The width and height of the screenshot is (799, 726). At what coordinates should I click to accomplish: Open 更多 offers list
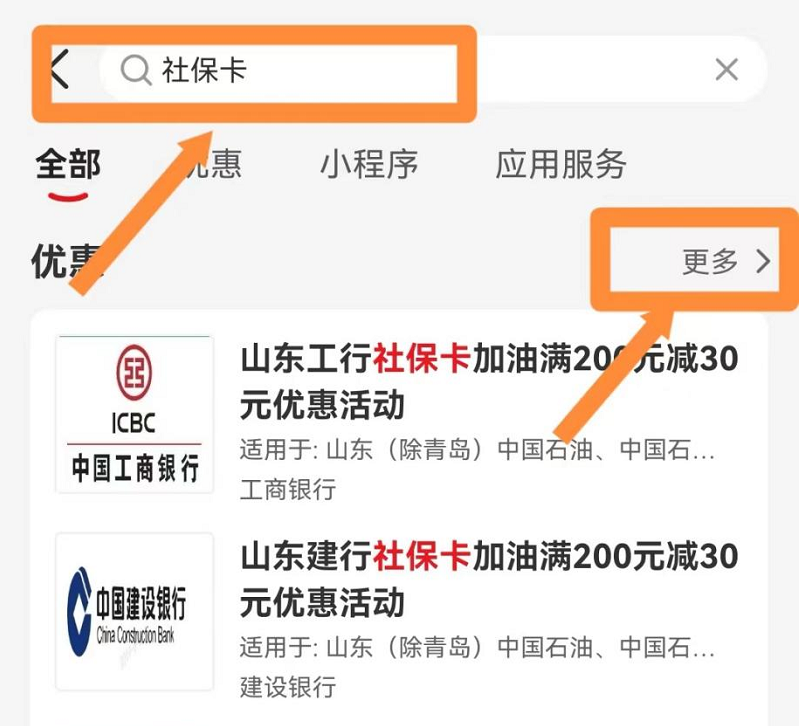coord(725,262)
